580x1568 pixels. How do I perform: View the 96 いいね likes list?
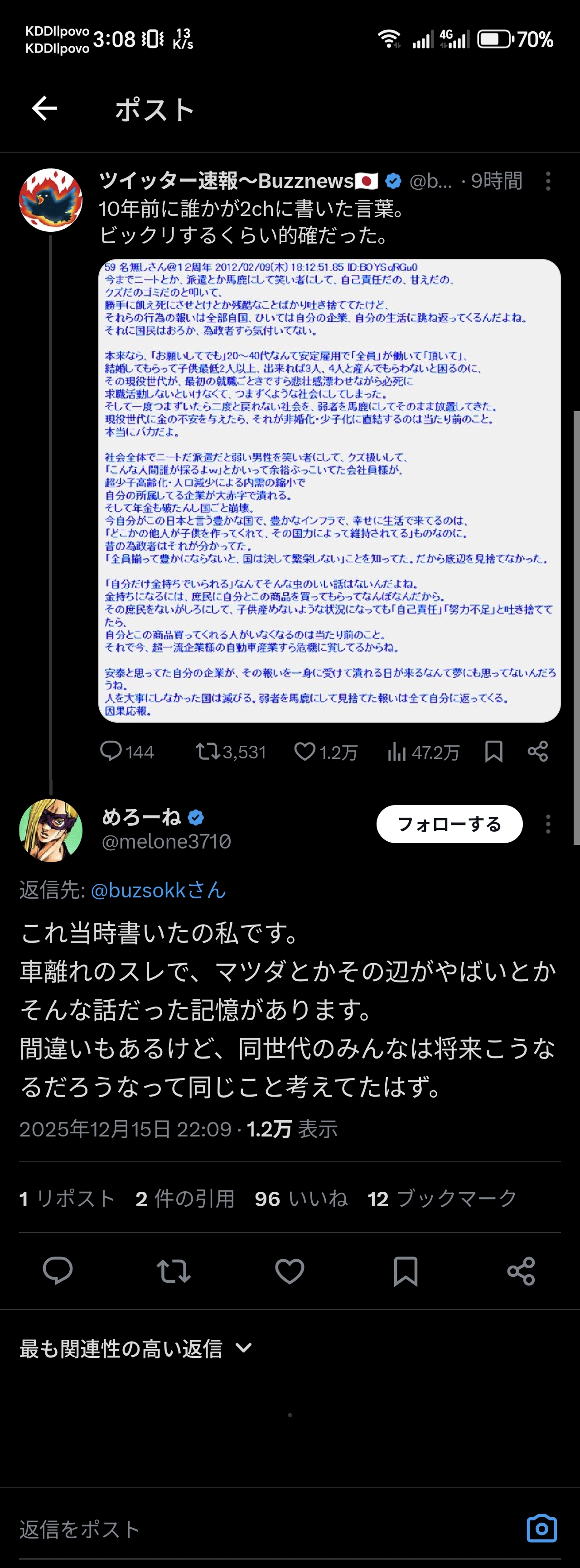(301, 1199)
